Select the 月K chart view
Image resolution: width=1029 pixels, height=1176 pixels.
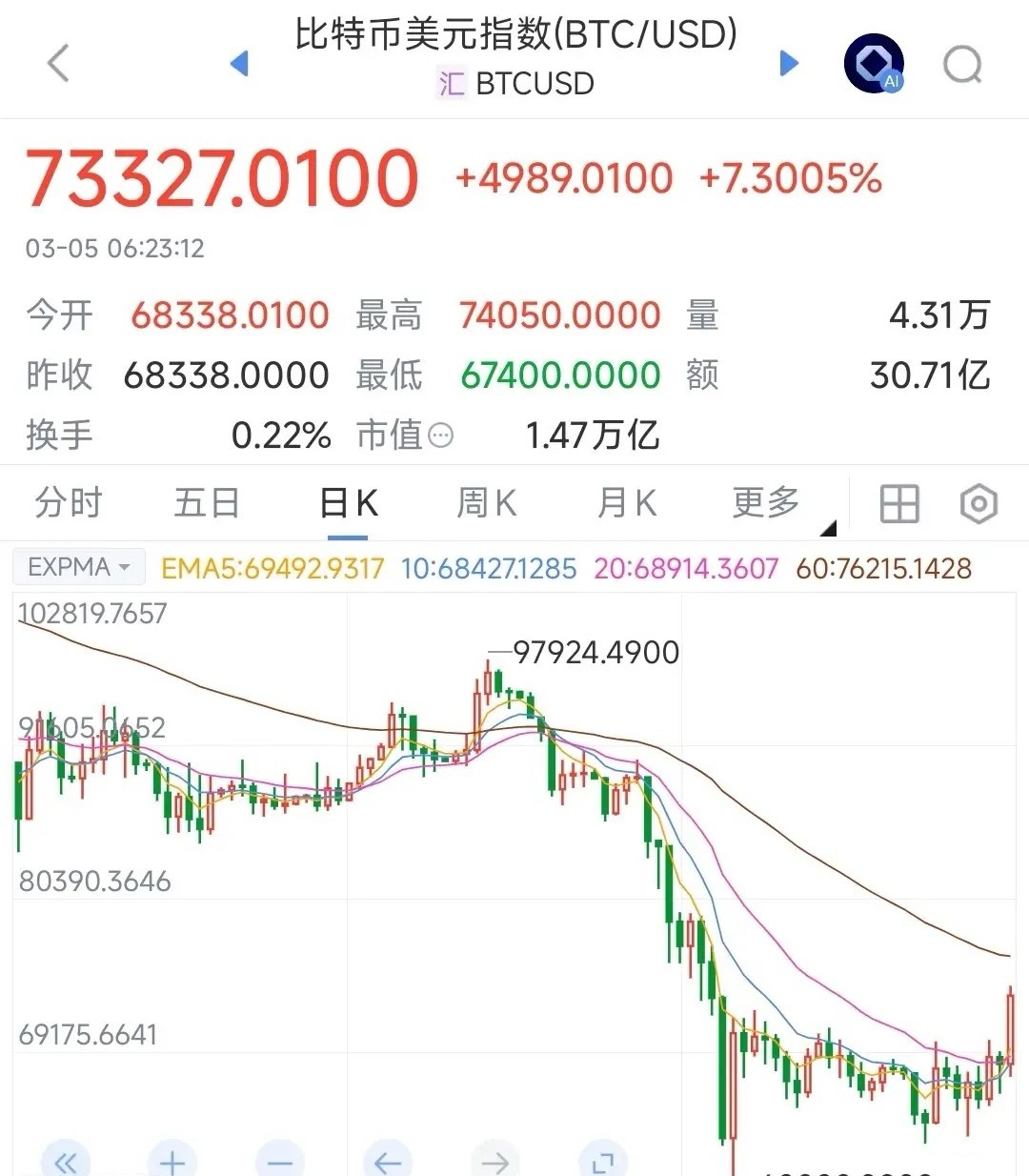tap(625, 502)
